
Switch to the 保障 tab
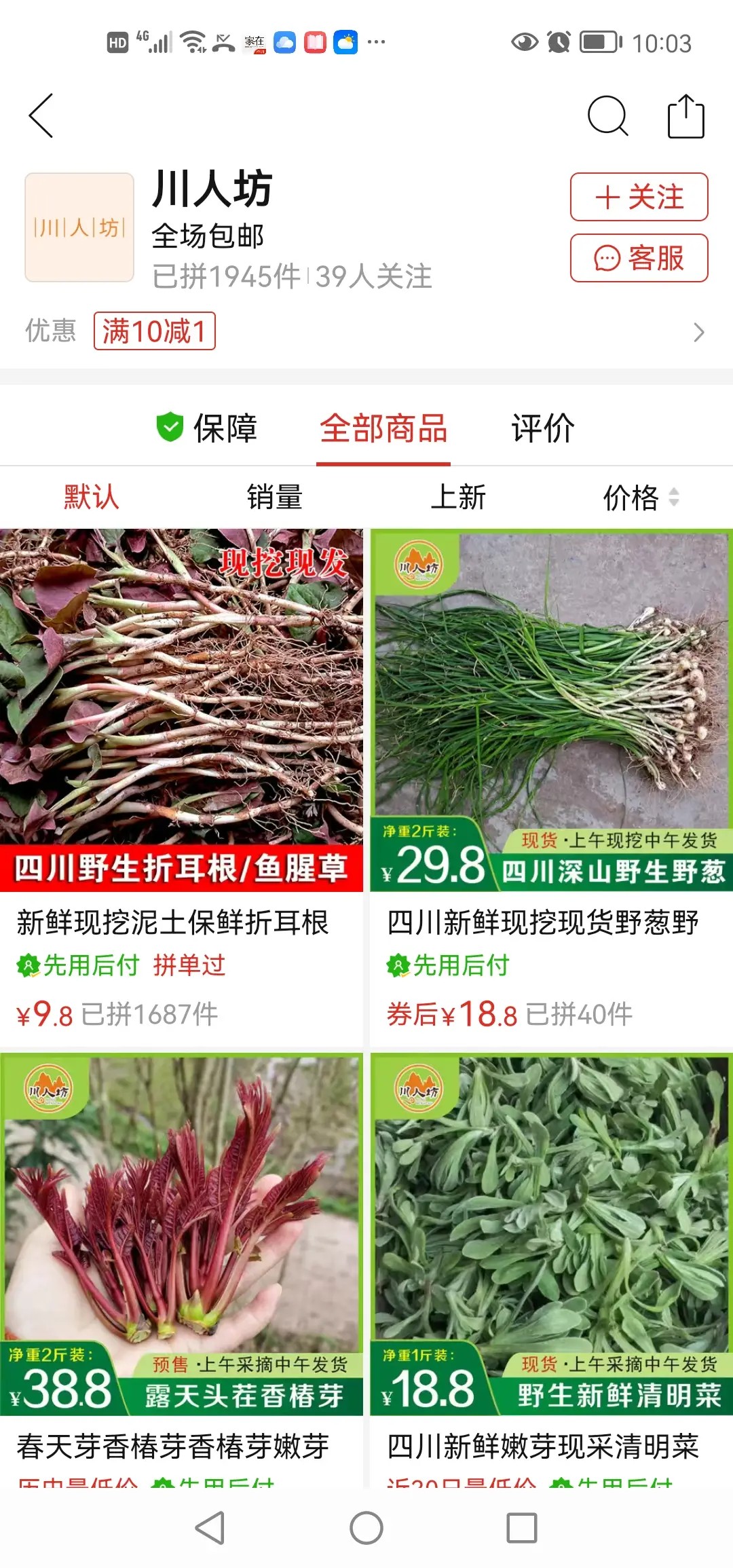207,428
